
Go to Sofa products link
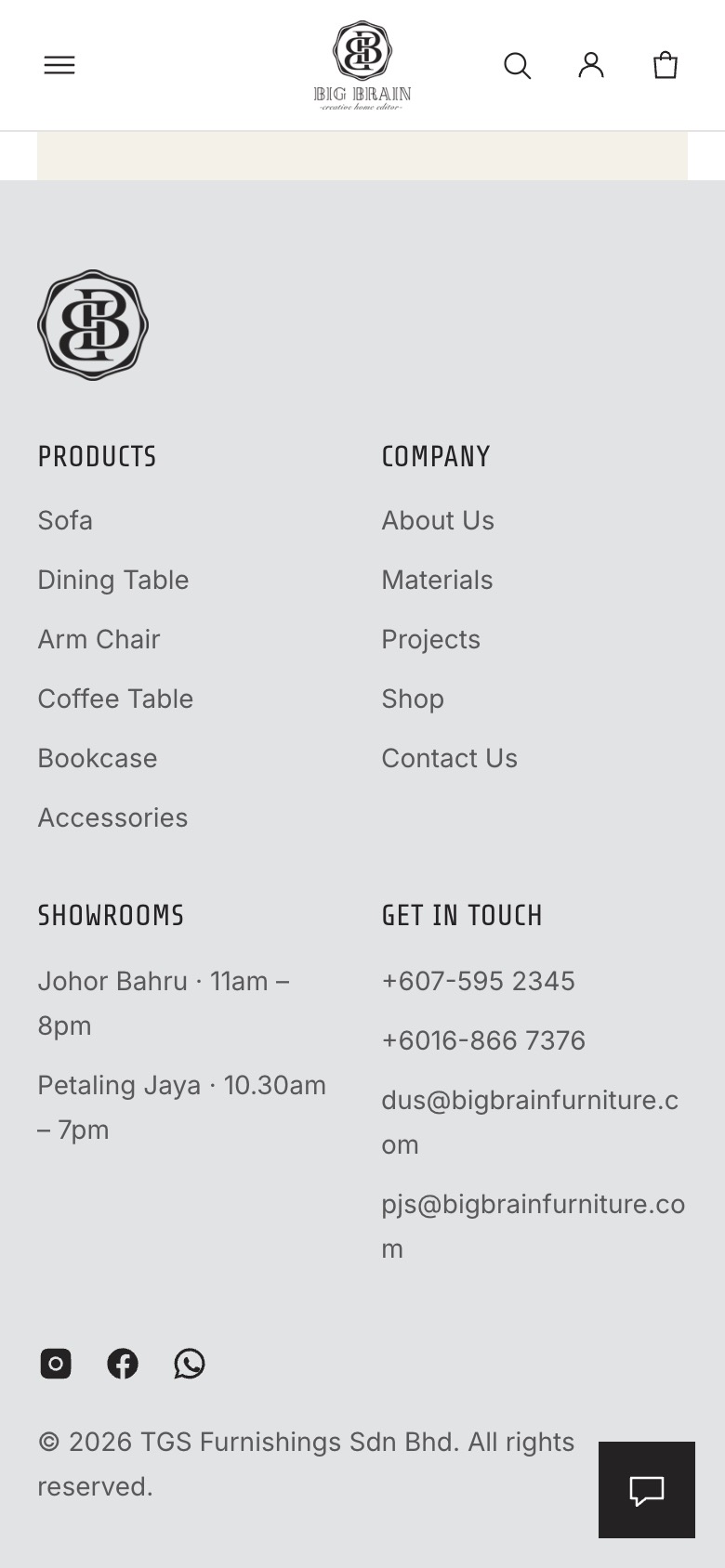point(65,520)
